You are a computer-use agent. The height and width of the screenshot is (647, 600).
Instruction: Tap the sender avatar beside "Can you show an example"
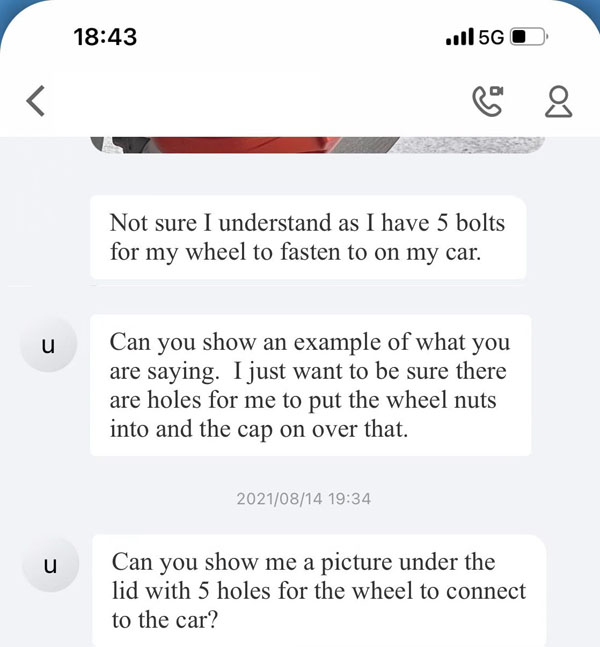48,346
